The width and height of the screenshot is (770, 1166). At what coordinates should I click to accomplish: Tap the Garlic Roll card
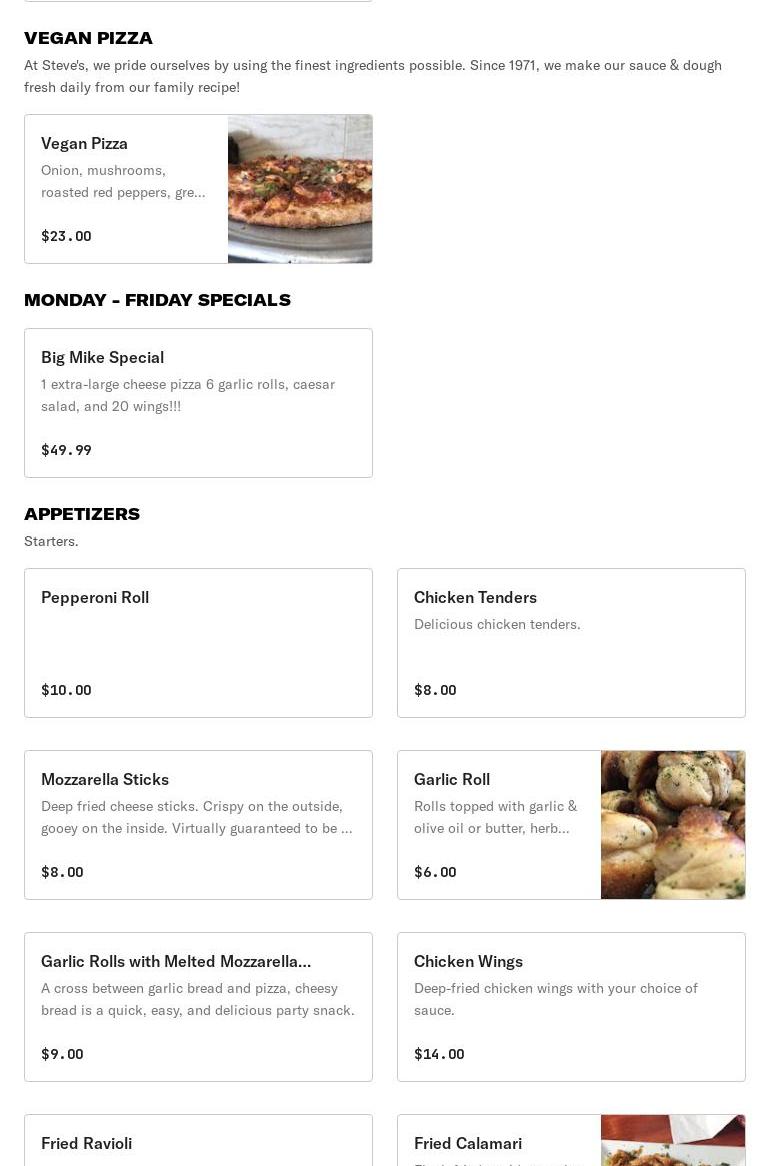tap(571, 825)
